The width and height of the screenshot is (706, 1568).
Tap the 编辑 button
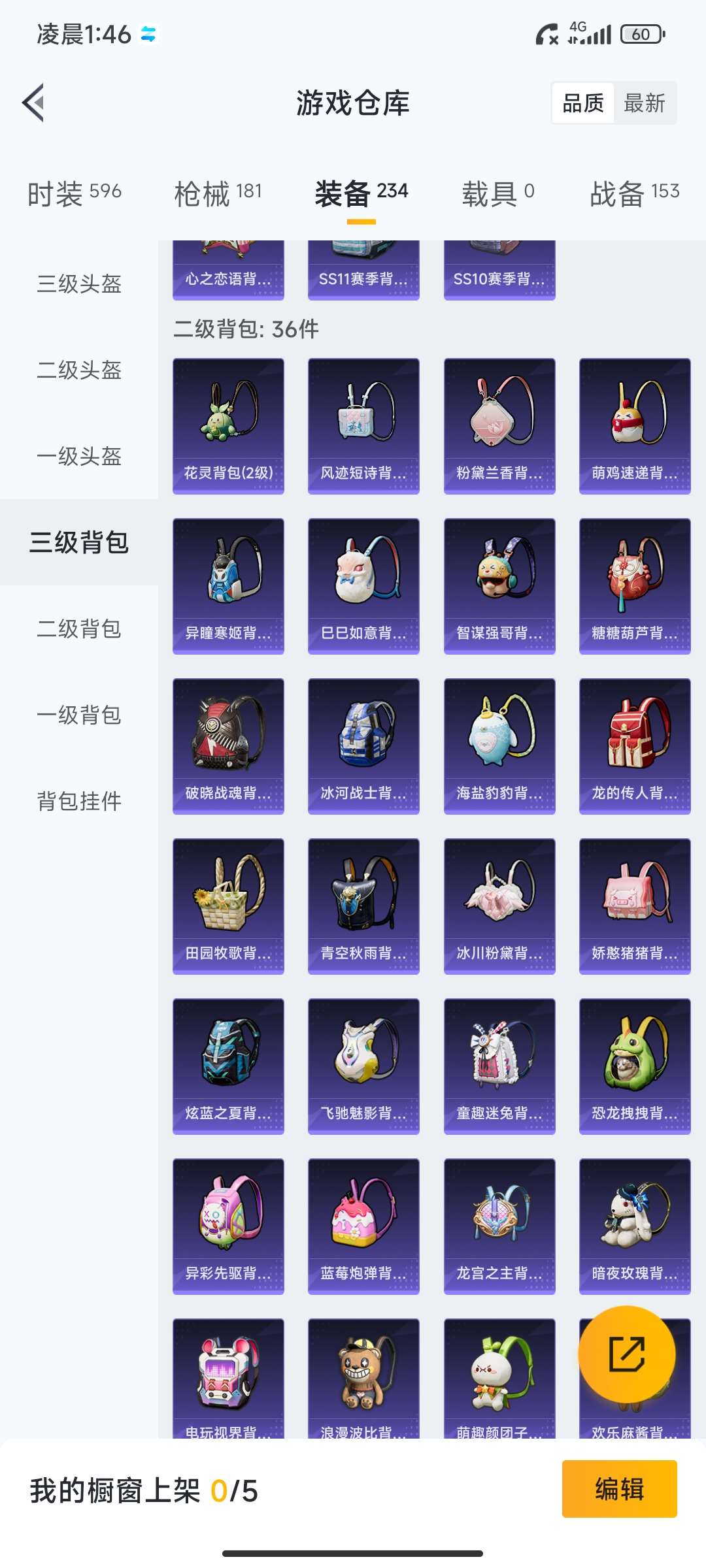click(619, 1489)
